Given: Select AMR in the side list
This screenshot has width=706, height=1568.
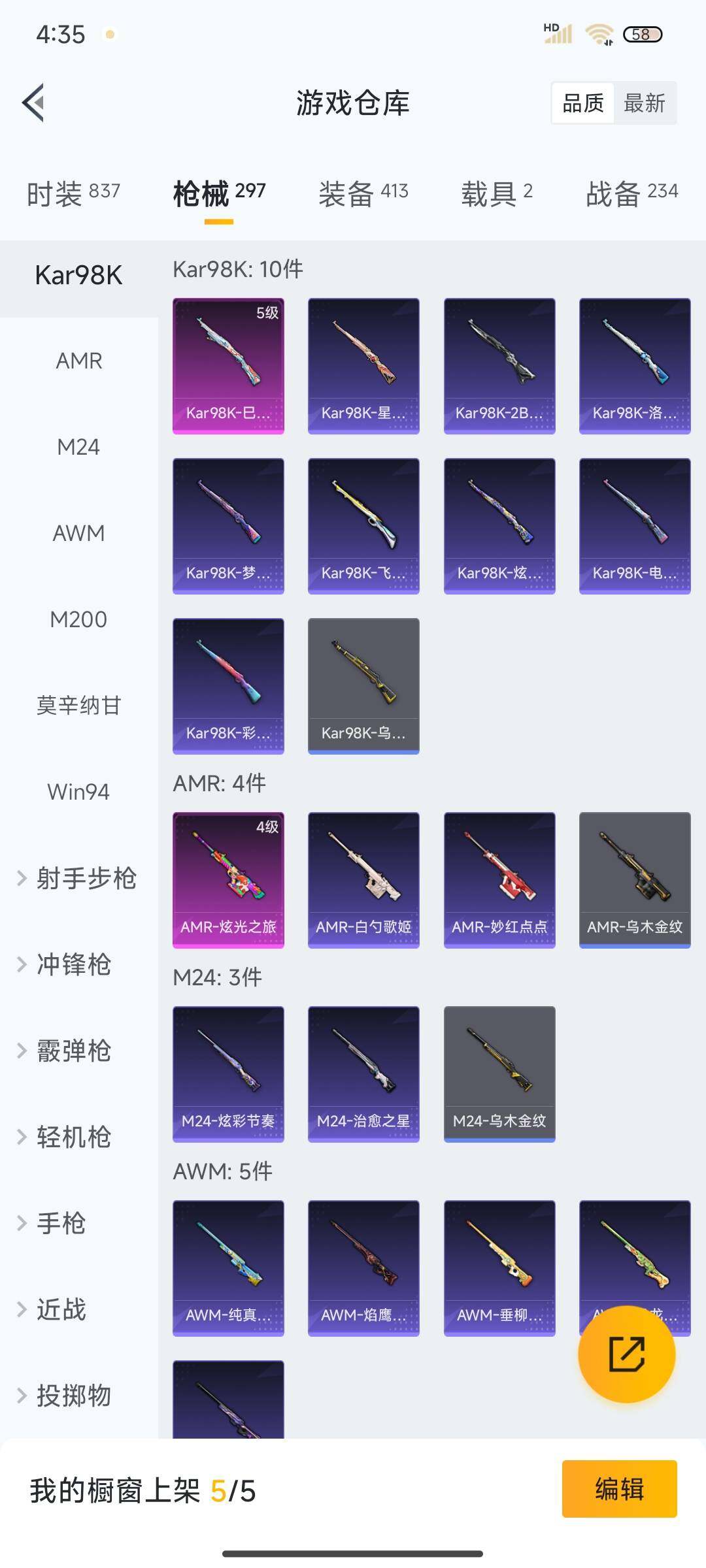Looking at the screenshot, I should (x=79, y=361).
